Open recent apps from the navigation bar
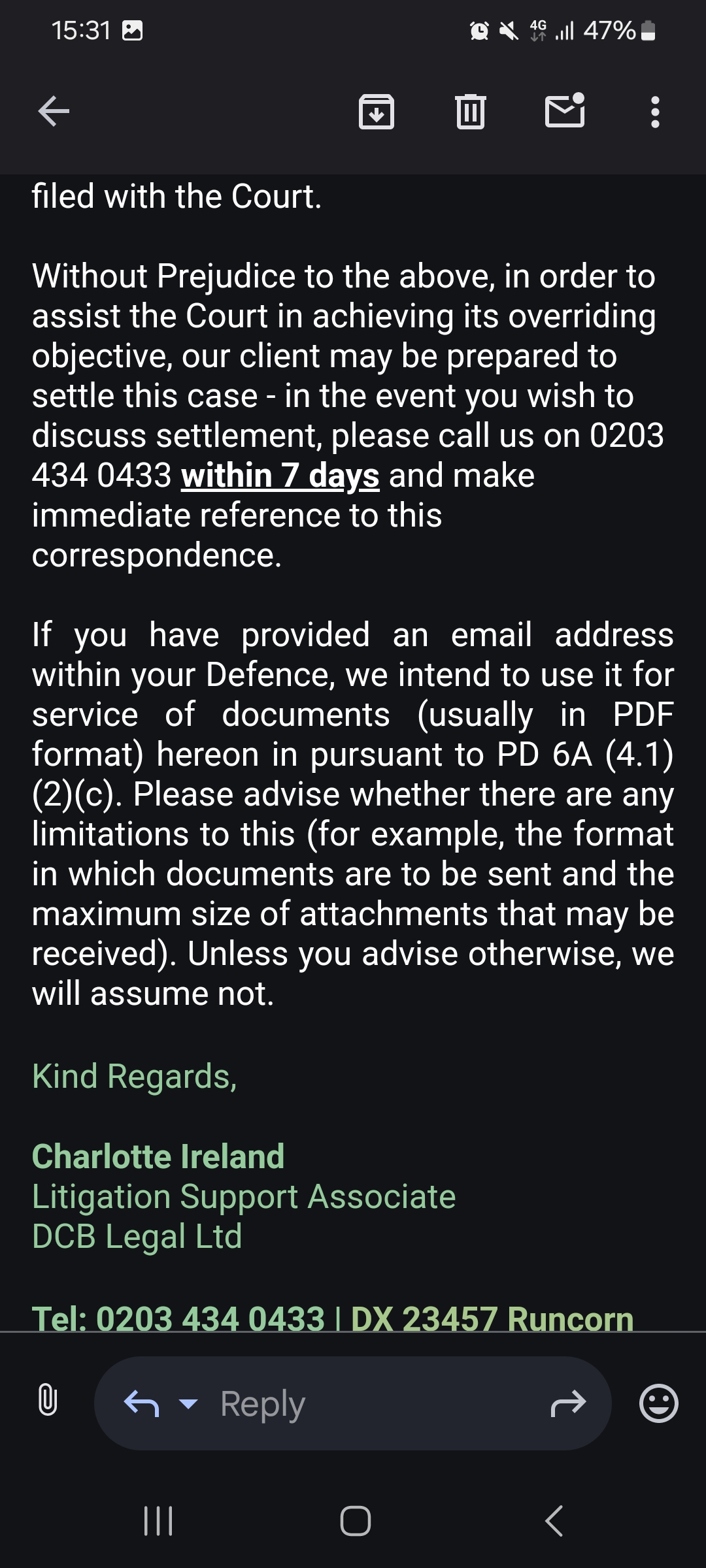 pyautogui.click(x=158, y=1521)
